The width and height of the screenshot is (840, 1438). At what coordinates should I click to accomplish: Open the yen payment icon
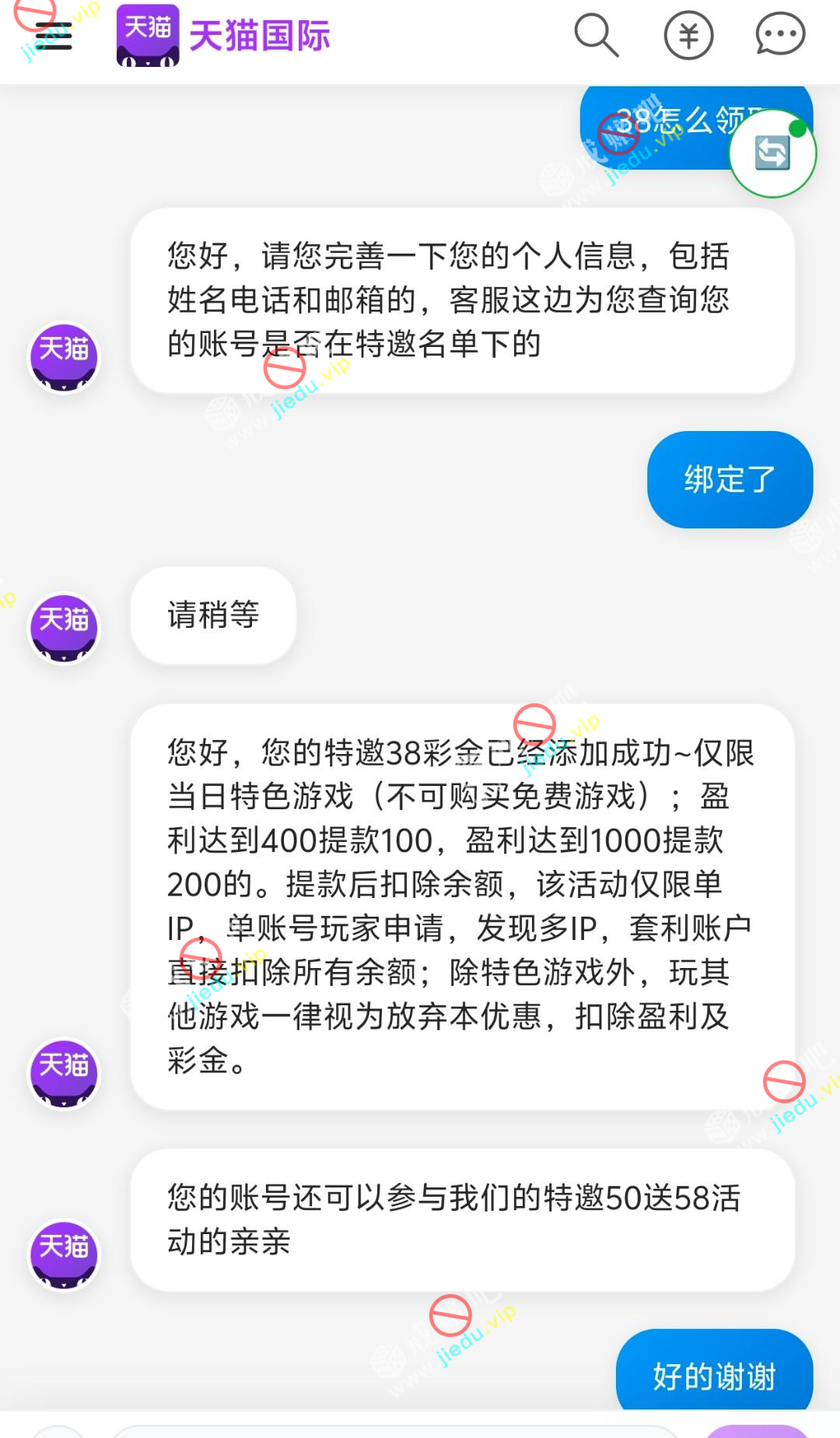688,36
